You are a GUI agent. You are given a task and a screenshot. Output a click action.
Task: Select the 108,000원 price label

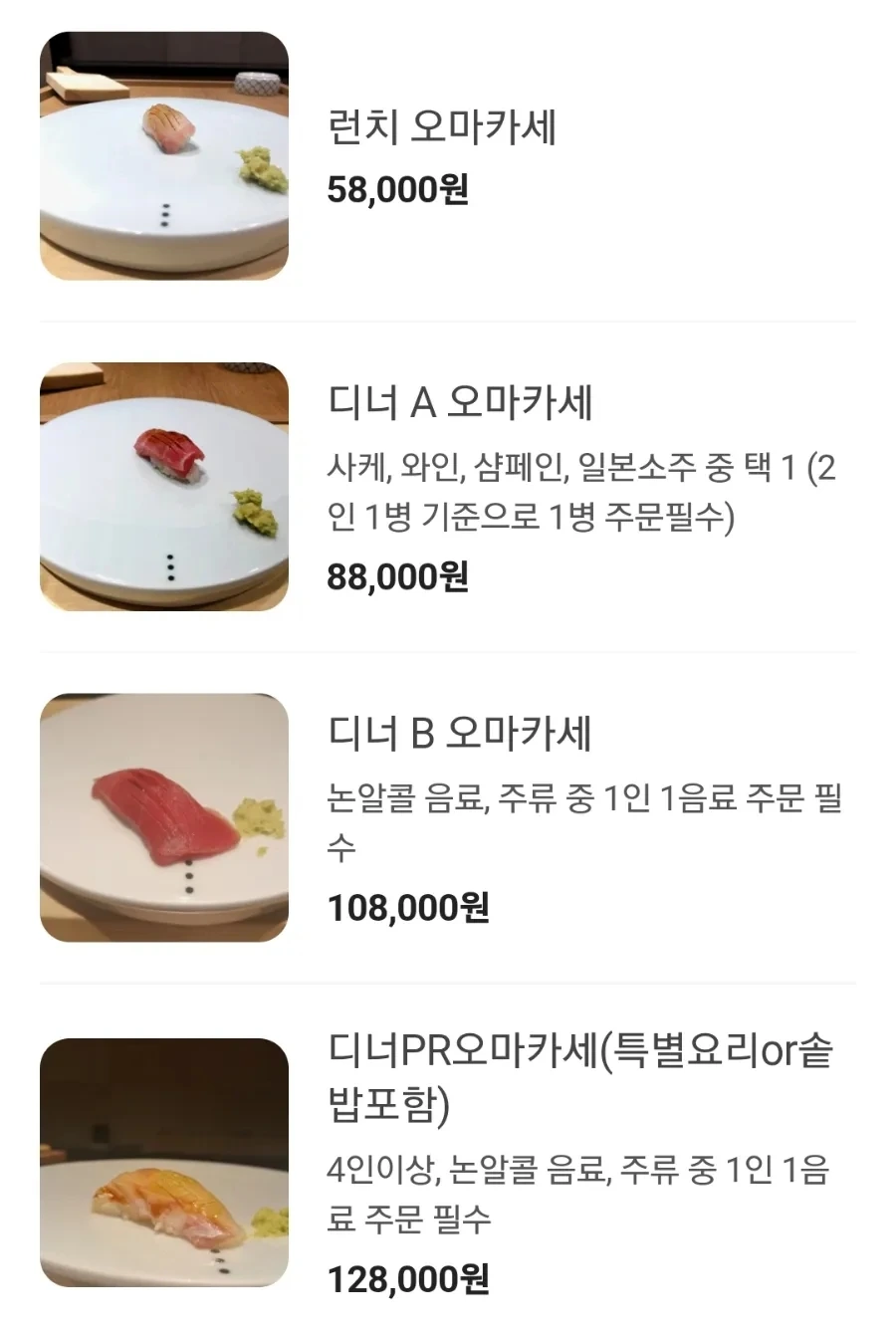point(411,907)
